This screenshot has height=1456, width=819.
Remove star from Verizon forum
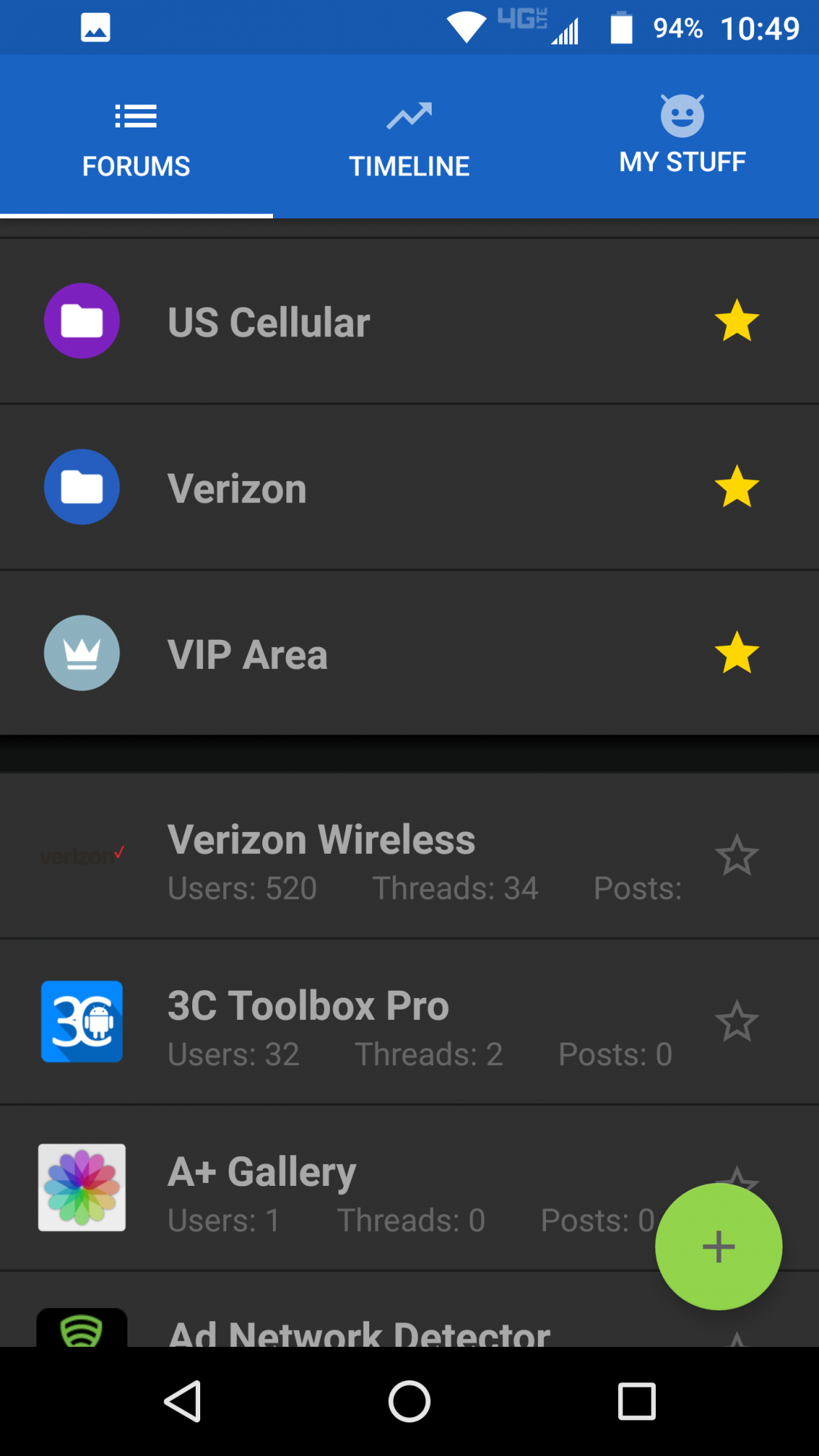click(737, 487)
